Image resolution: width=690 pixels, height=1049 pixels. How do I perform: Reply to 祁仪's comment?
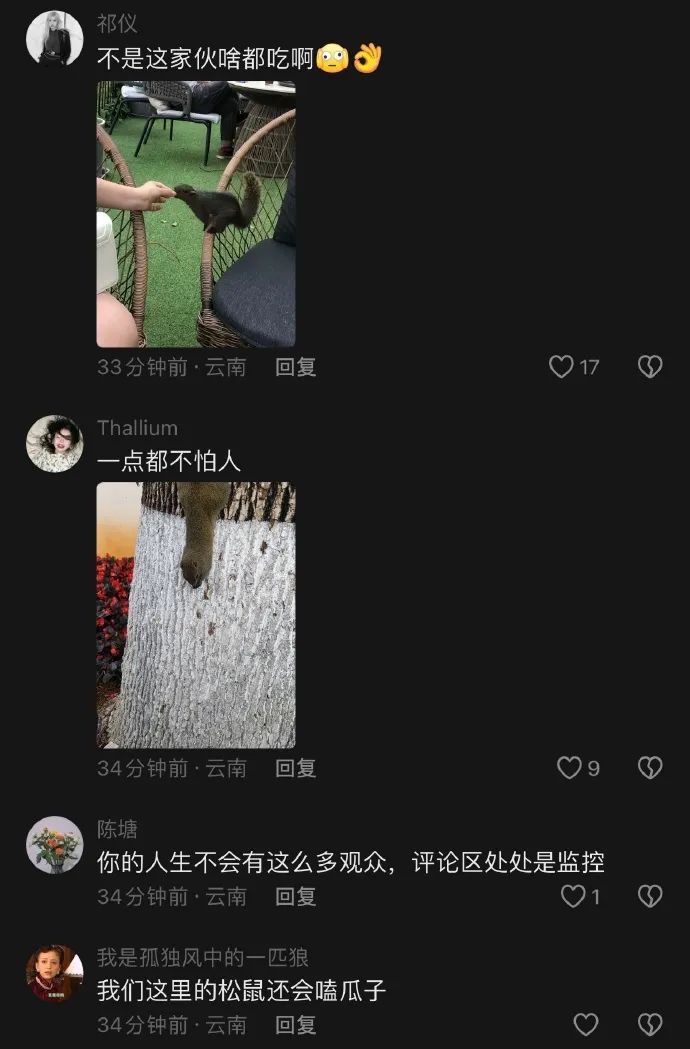pos(296,367)
